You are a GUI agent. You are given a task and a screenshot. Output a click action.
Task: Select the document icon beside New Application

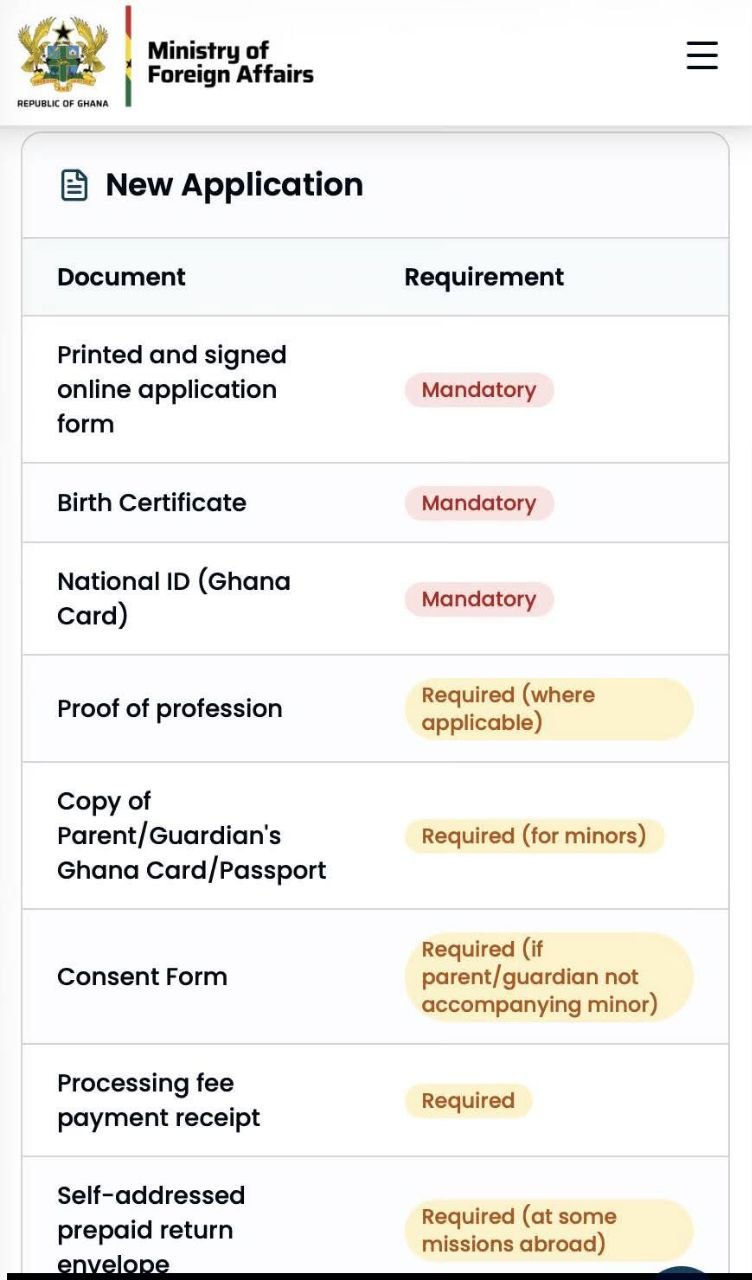coord(74,184)
